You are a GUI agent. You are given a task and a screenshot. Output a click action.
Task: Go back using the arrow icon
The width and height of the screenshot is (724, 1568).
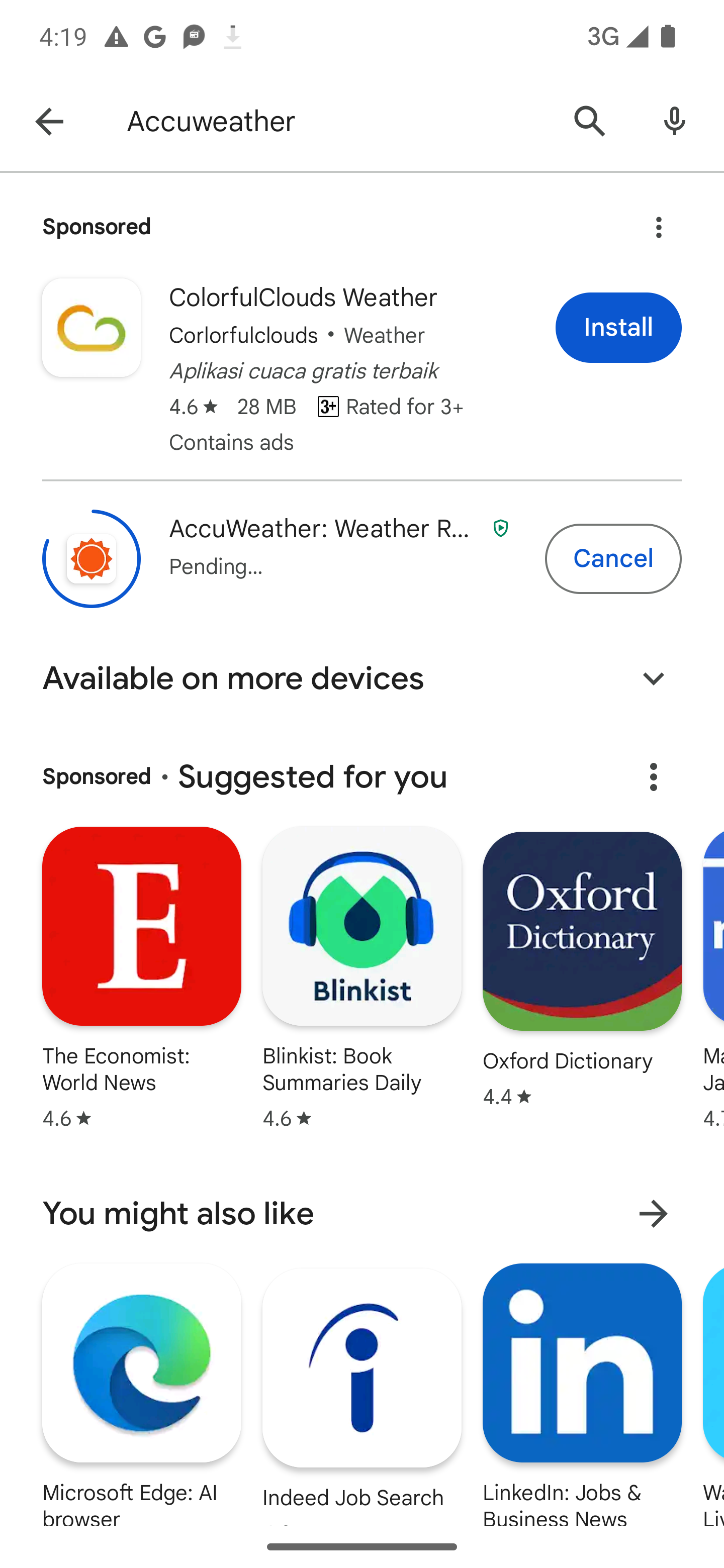coord(49,121)
